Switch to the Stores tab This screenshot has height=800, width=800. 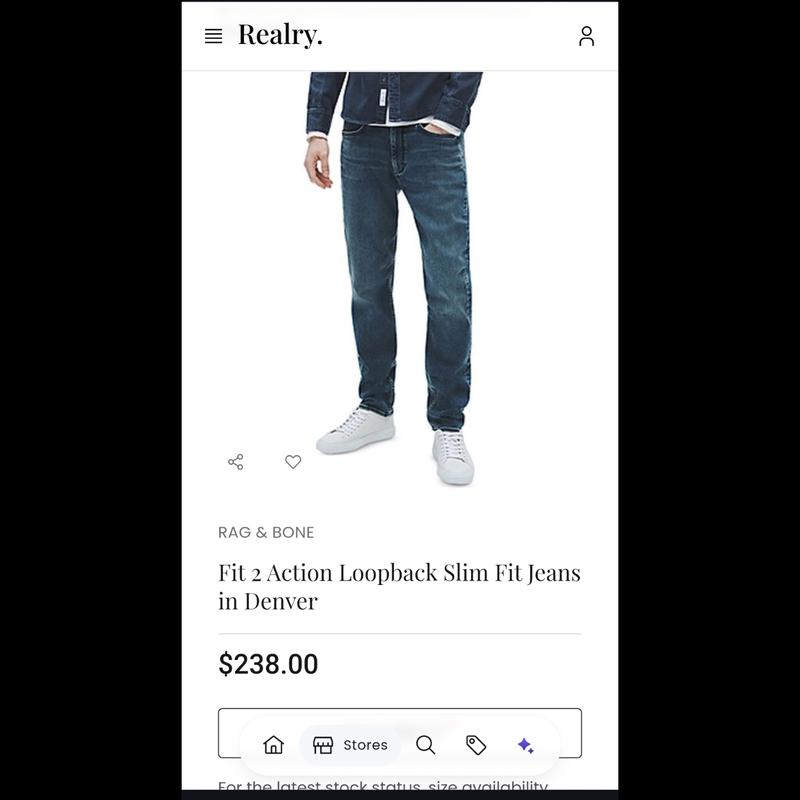pos(350,745)
